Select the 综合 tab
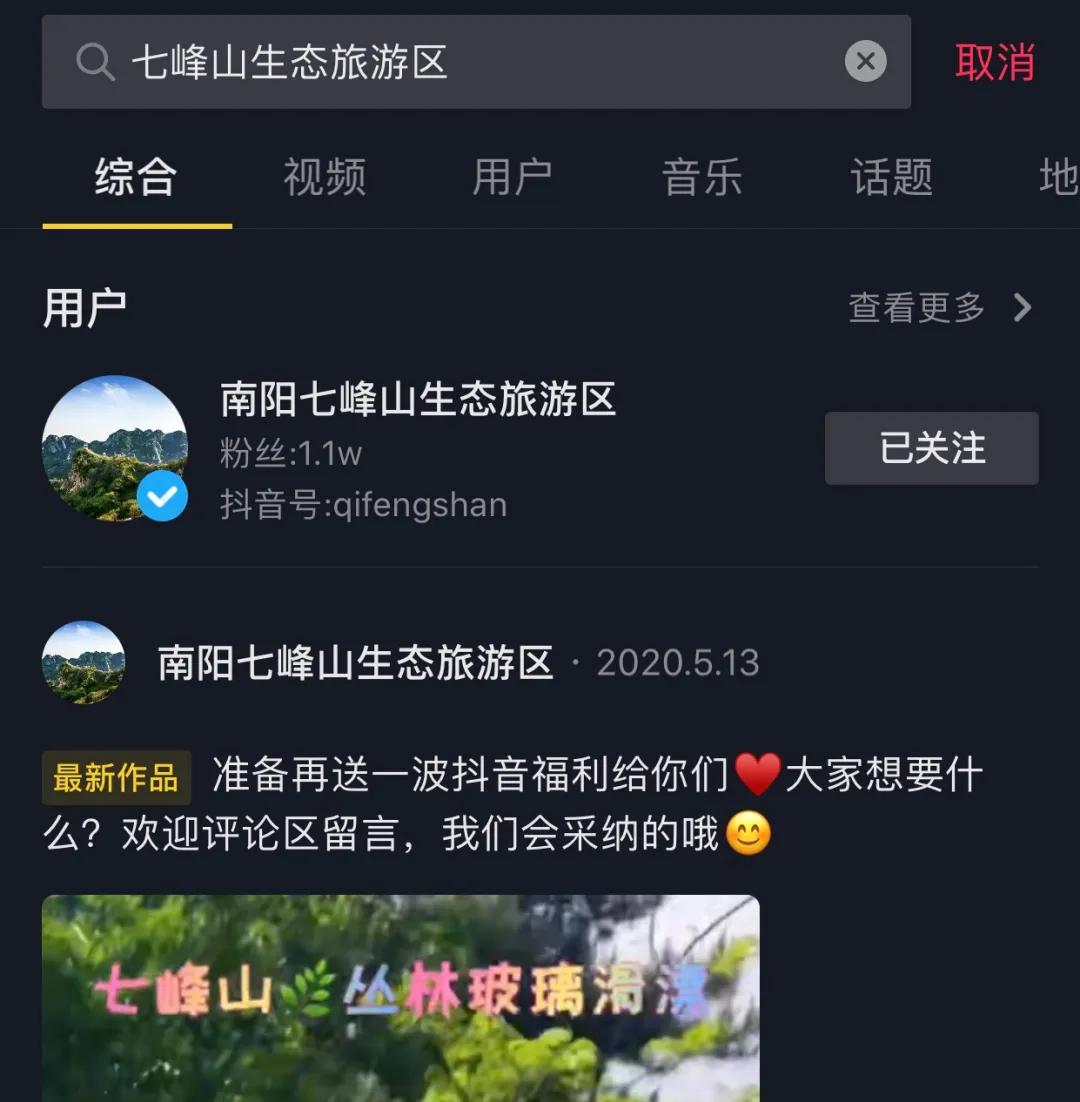 click(136, 177)
